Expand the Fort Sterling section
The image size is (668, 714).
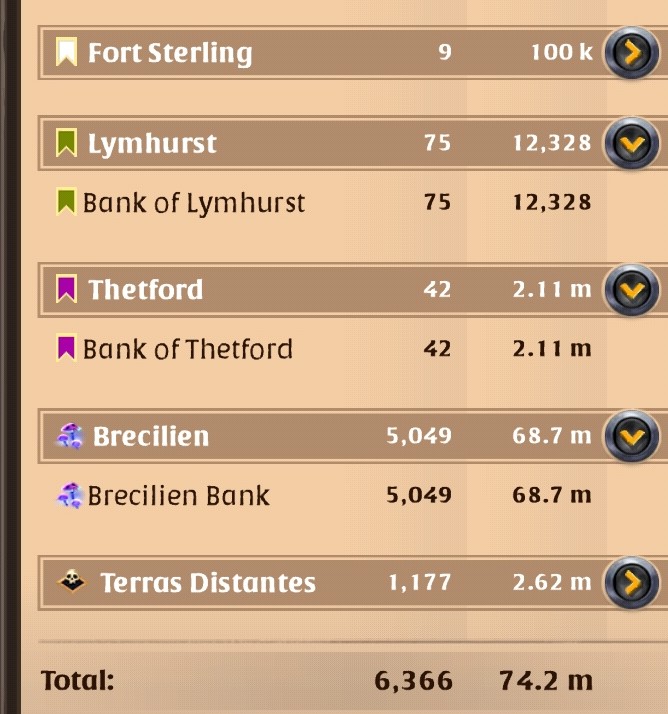pos(631,52)
